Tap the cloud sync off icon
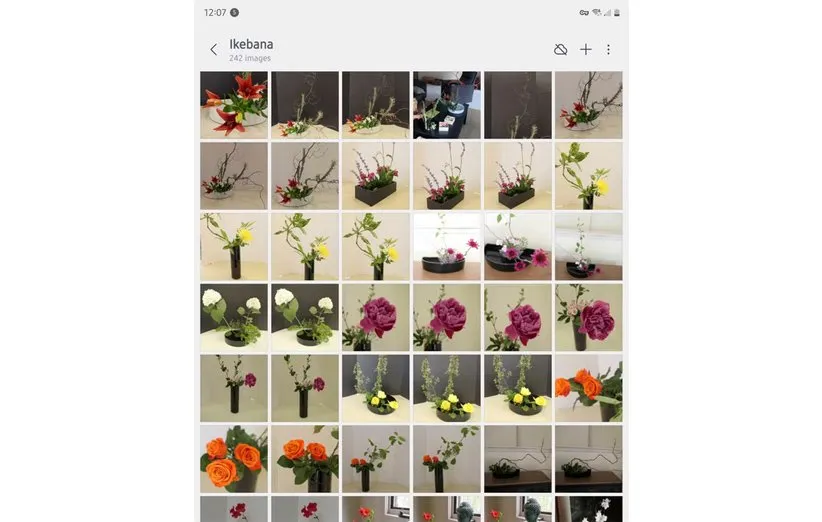The image size is (822, 522). [561, 49]
